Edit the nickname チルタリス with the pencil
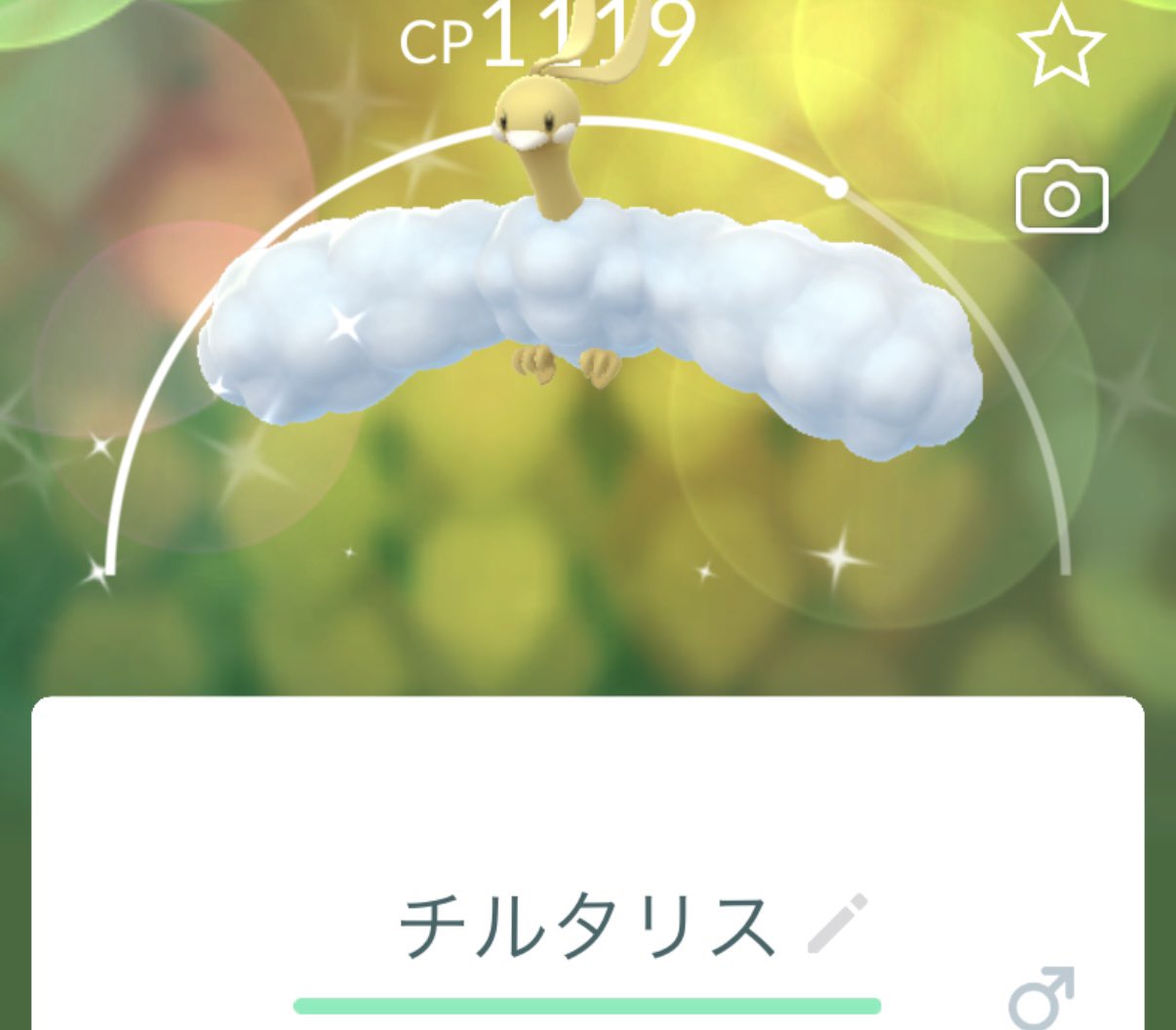Image resolution: width=1176 pixels, height=1030 pixels. (838, 923)
